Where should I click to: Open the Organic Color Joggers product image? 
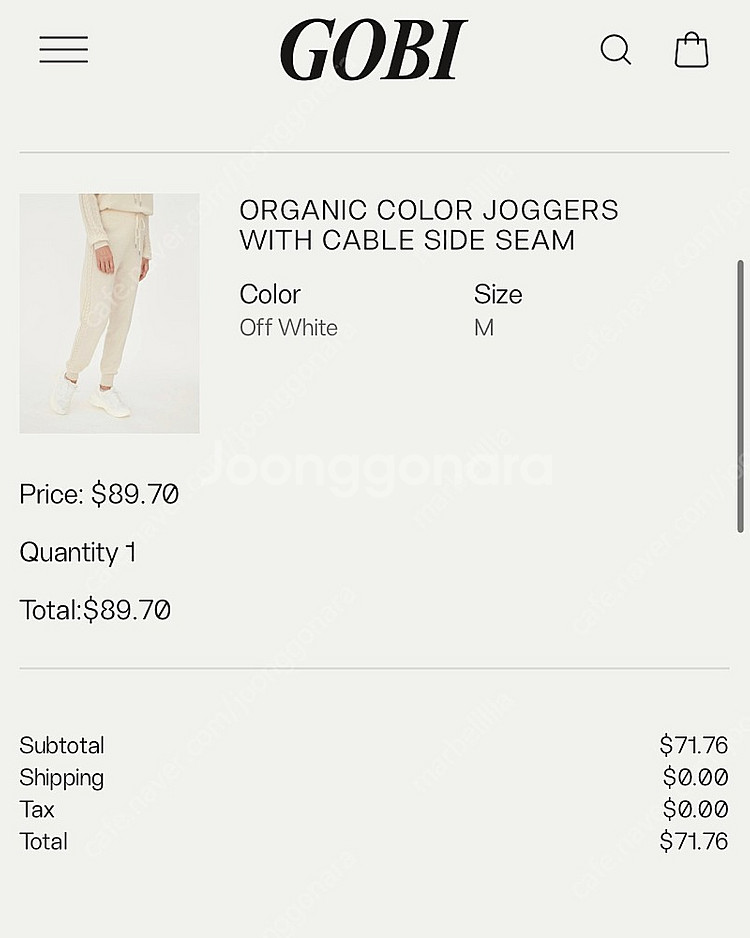(109, 313)
